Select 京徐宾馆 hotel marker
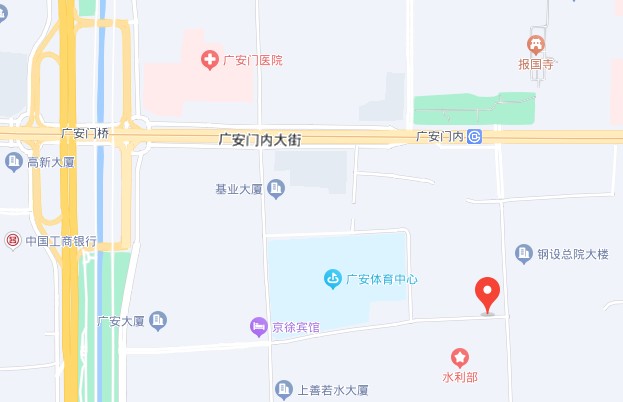 (x=259, y=327)
